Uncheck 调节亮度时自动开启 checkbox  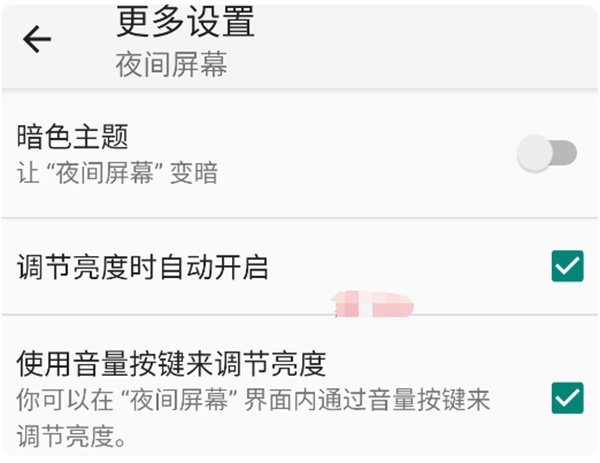point(567,266)
